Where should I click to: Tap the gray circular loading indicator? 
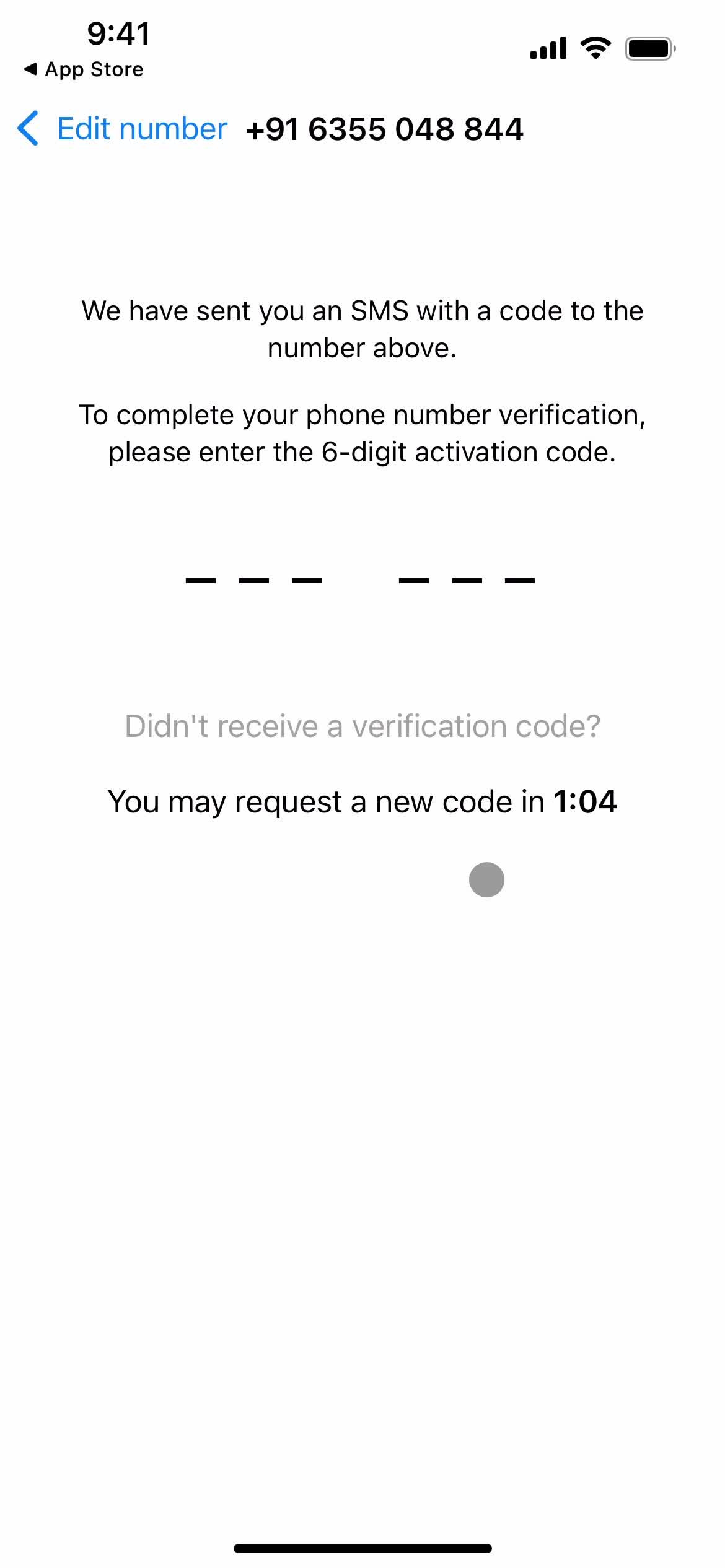coord(486,879)
